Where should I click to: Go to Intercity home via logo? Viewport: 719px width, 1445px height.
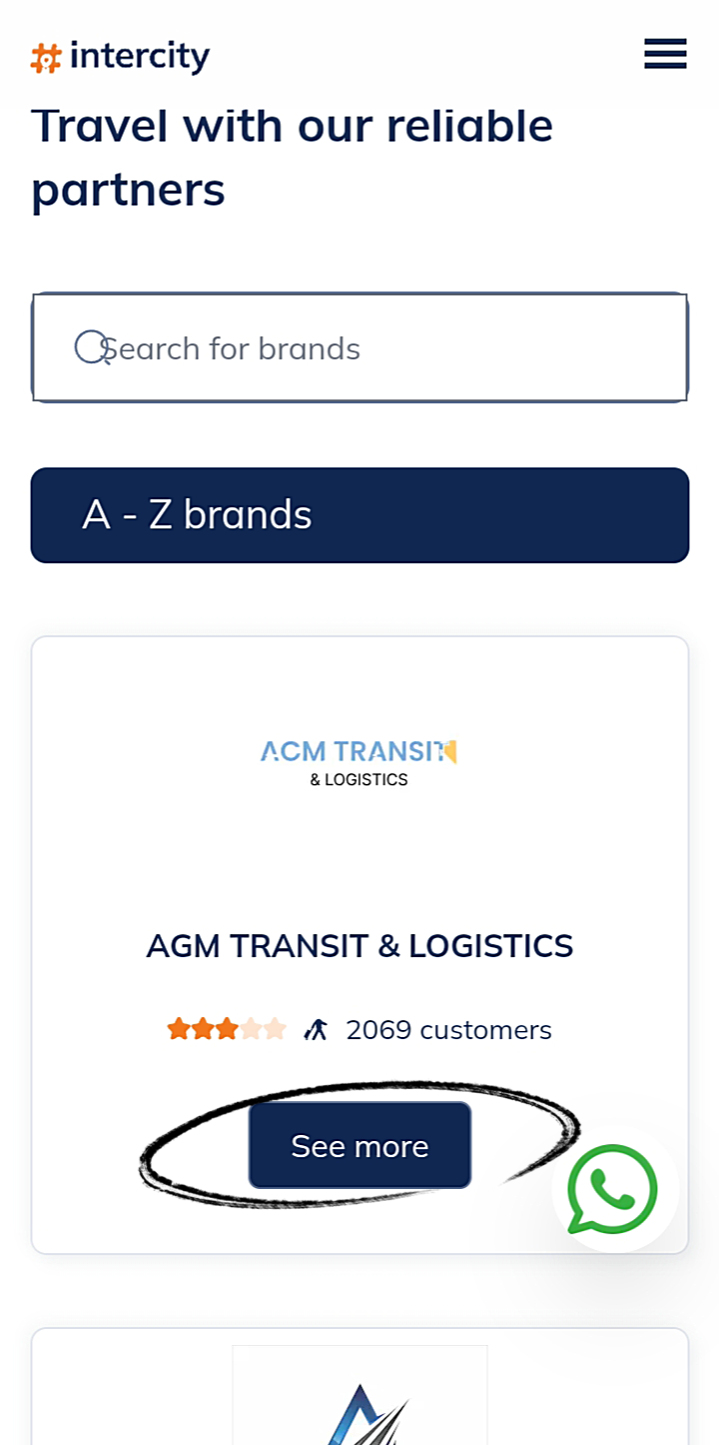(x=121, y=57)
